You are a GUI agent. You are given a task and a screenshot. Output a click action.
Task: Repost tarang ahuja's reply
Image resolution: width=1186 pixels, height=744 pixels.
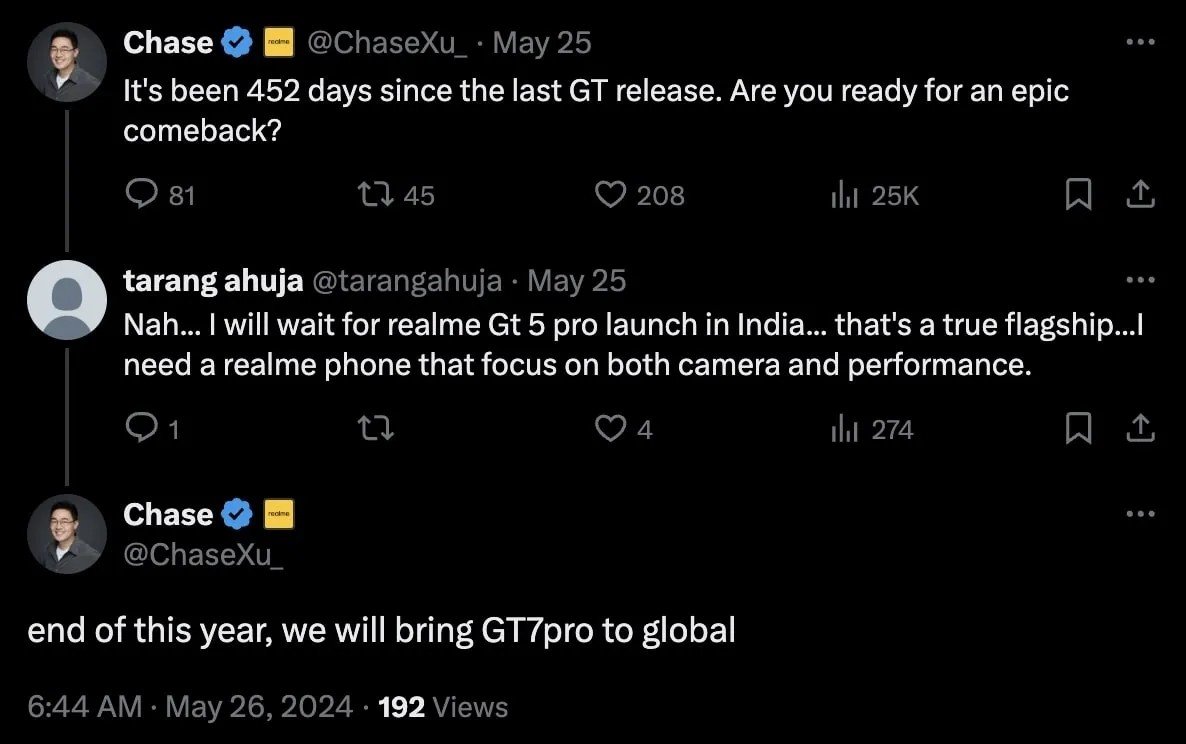pyautogui.click(x=377, y=429)
